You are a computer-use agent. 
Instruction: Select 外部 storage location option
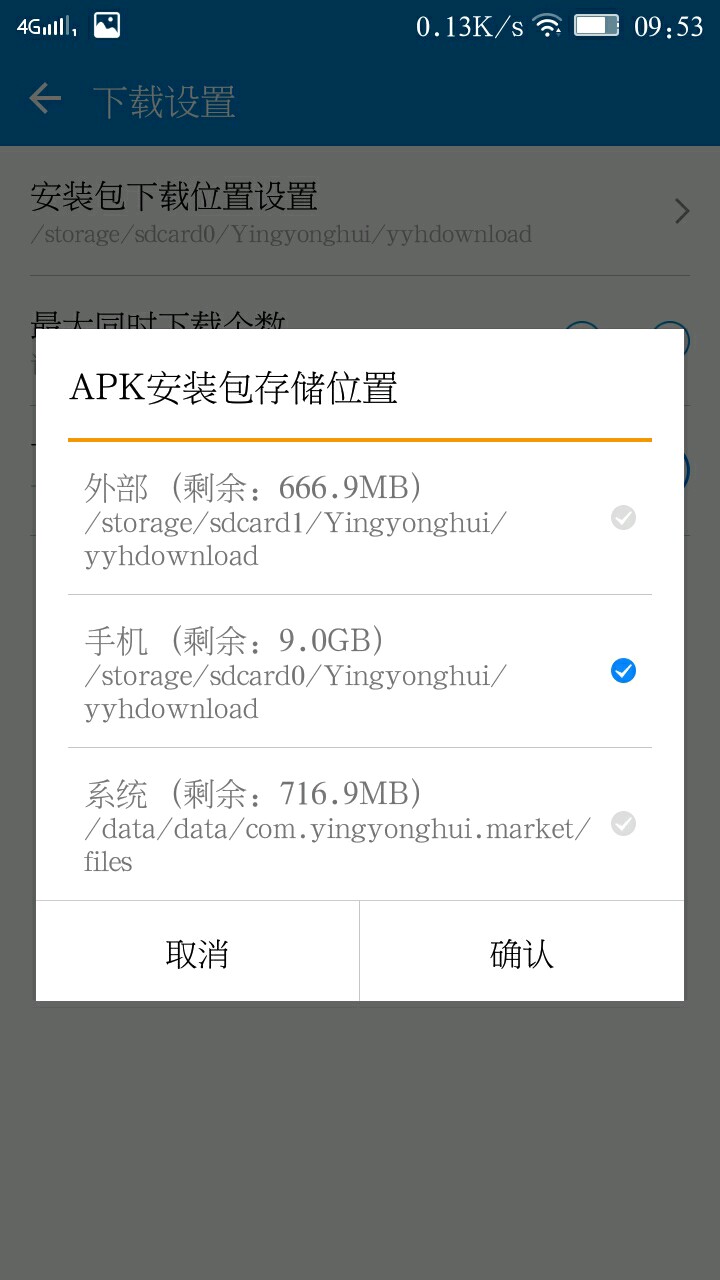pyautogui.click(x=359, y=519)
